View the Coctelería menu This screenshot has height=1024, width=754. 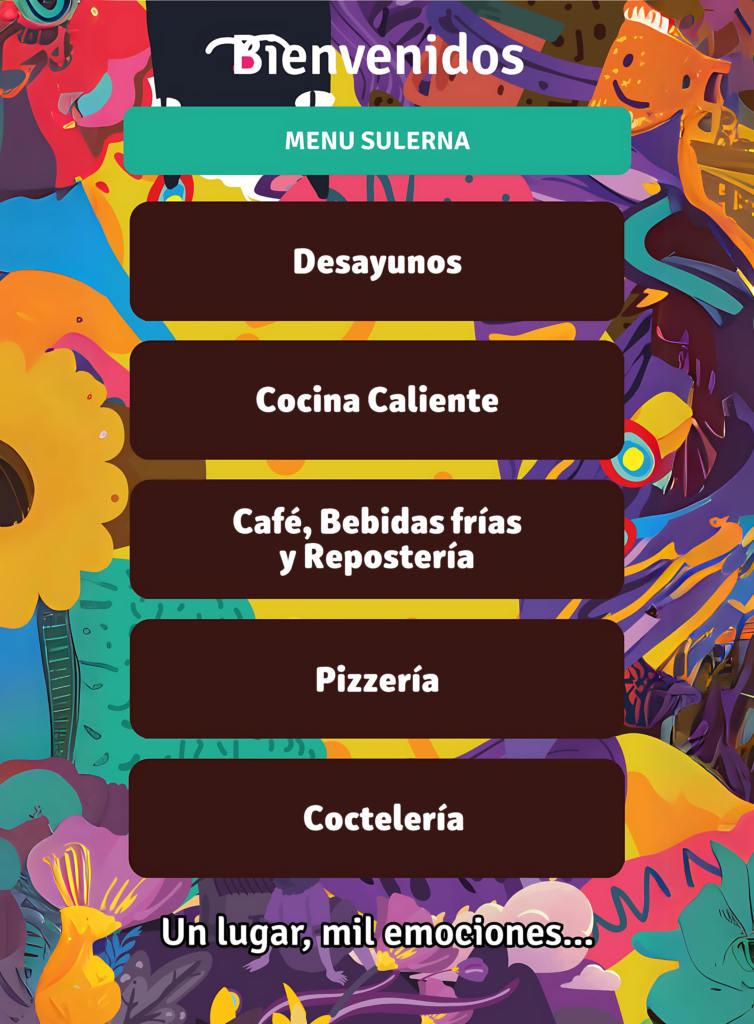point(377,818)
